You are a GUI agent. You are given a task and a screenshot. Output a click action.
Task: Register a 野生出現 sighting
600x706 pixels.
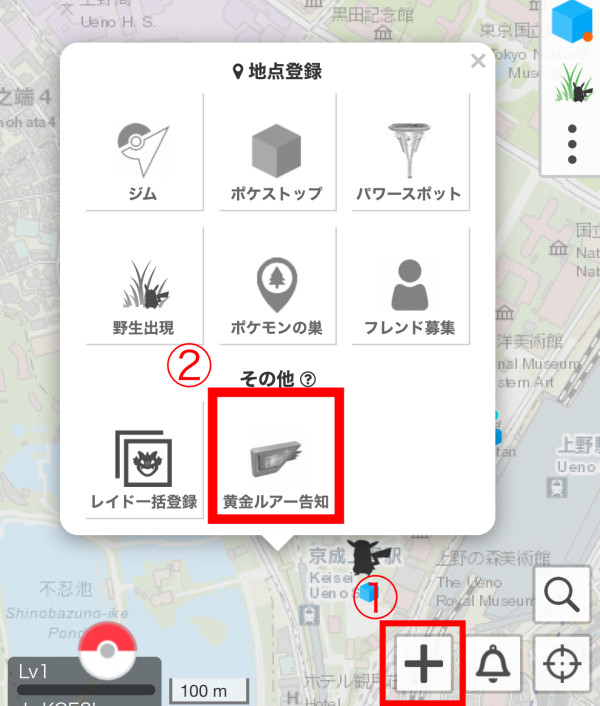click(144, 286)
